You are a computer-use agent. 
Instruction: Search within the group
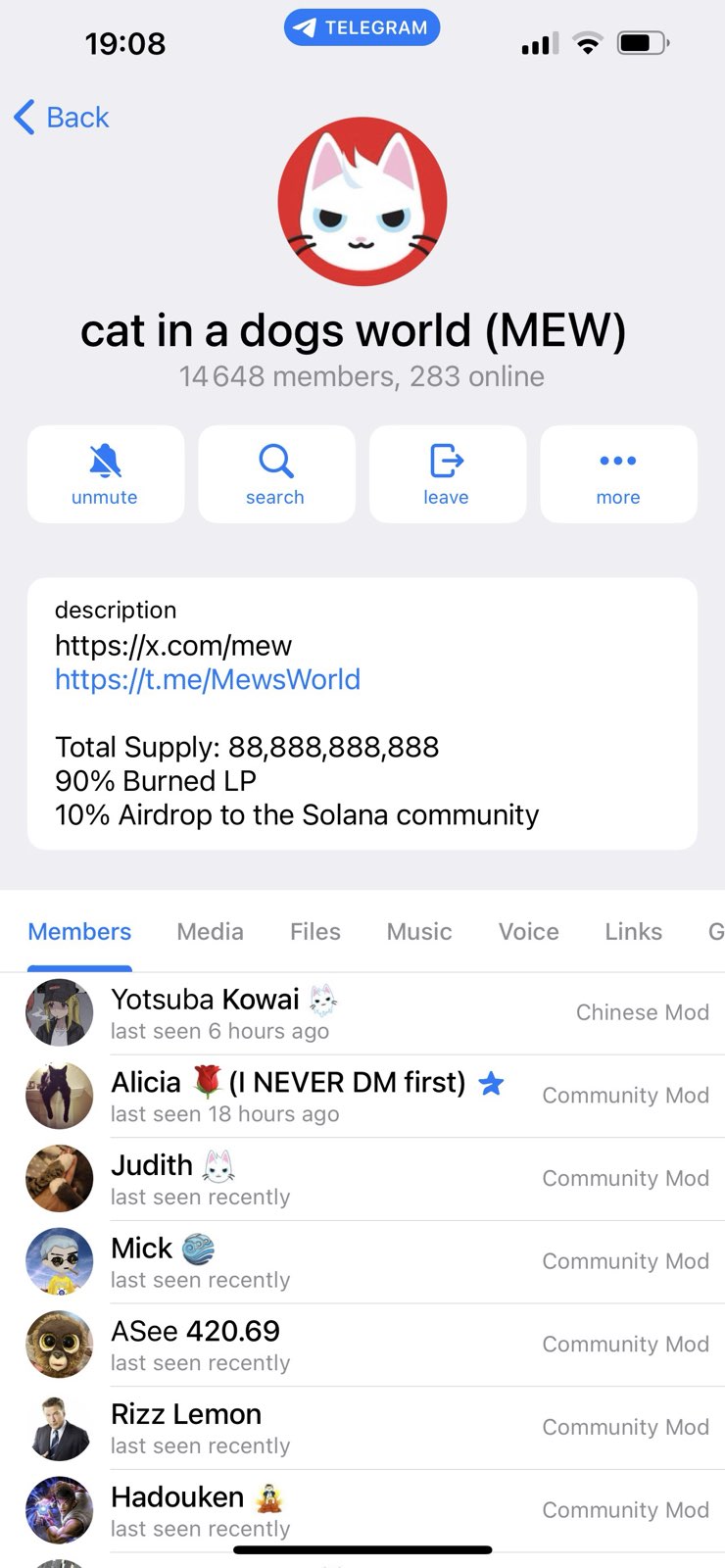pos(275,474)
